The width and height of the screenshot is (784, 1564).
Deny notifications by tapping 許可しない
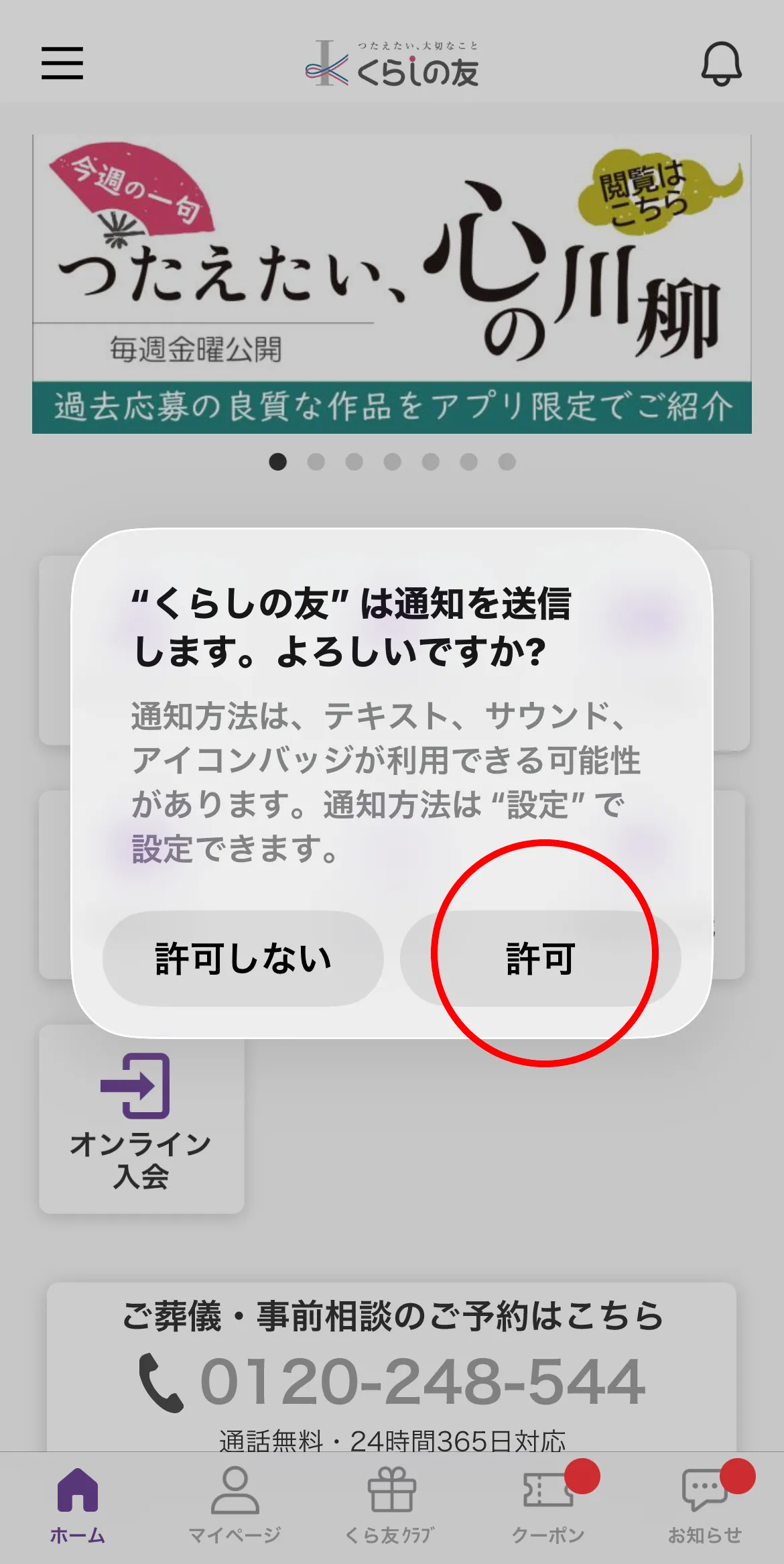tap(243, 960)
